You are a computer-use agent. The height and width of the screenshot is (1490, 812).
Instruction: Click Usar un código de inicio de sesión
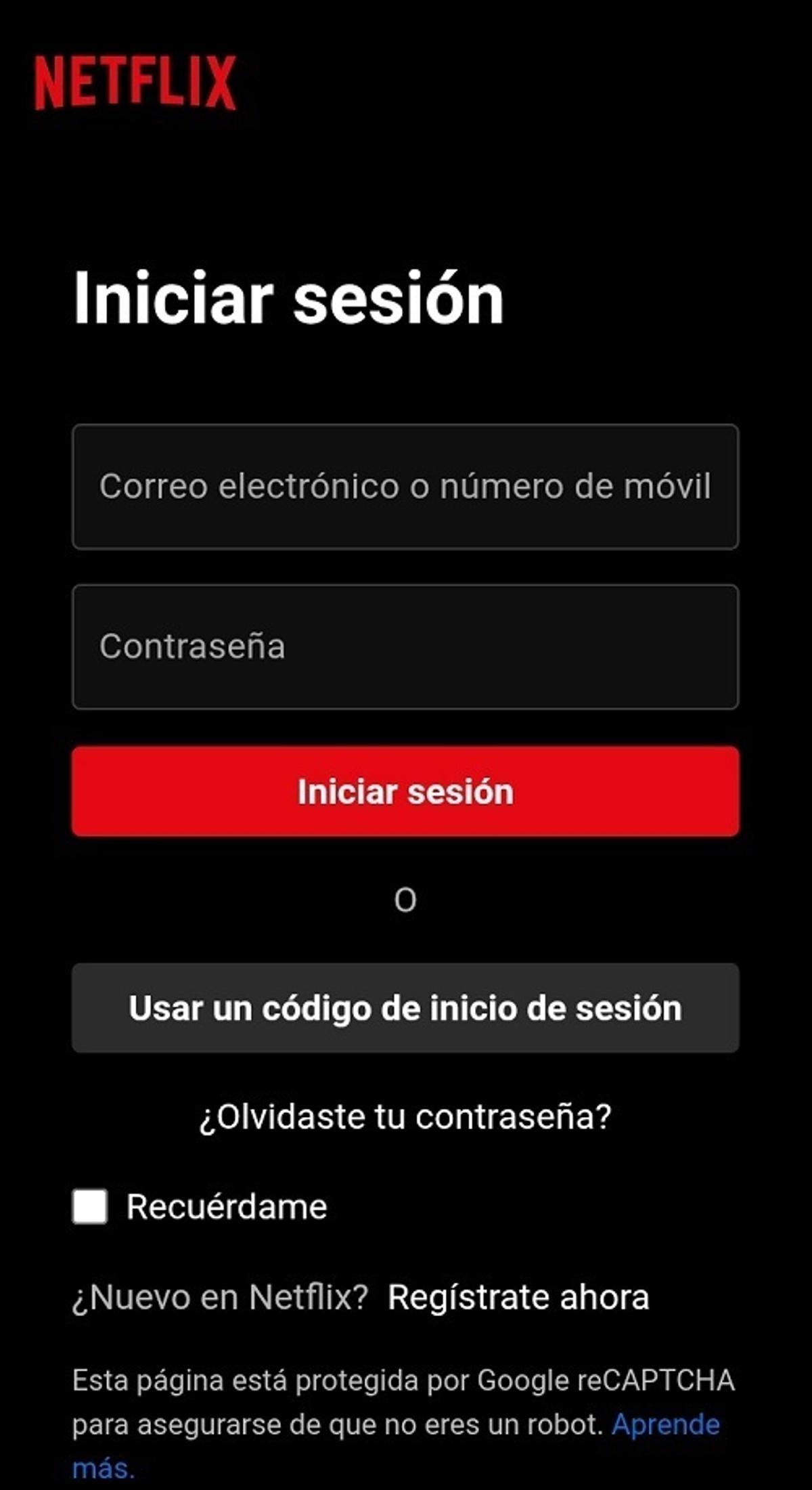(406, 1008)
